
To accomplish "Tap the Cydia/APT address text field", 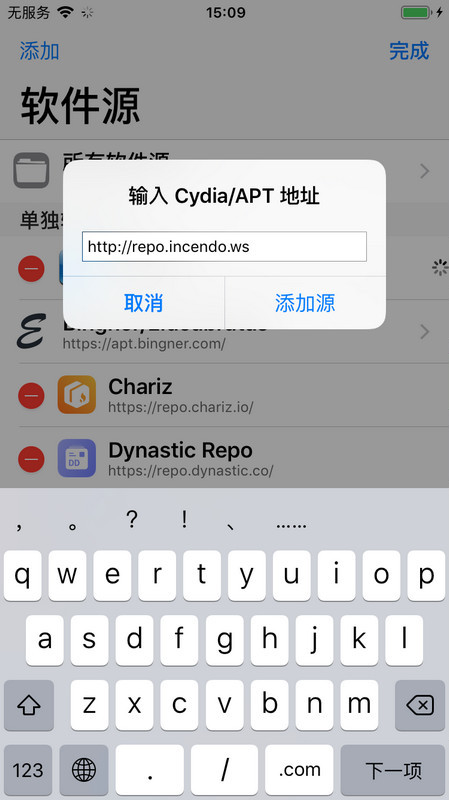I will [224, 247].
